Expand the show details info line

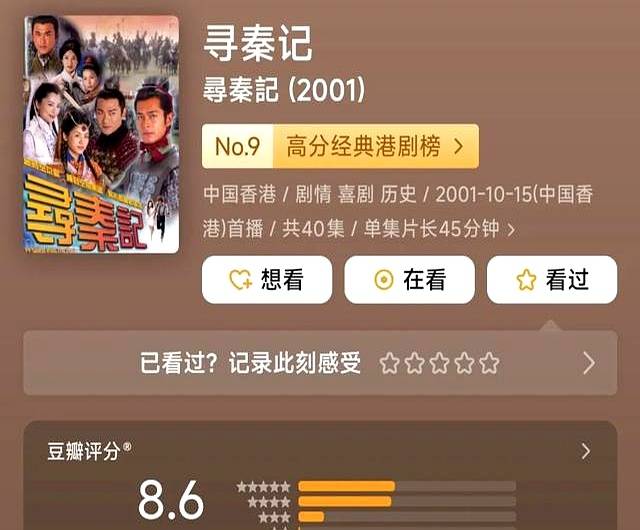512,229
